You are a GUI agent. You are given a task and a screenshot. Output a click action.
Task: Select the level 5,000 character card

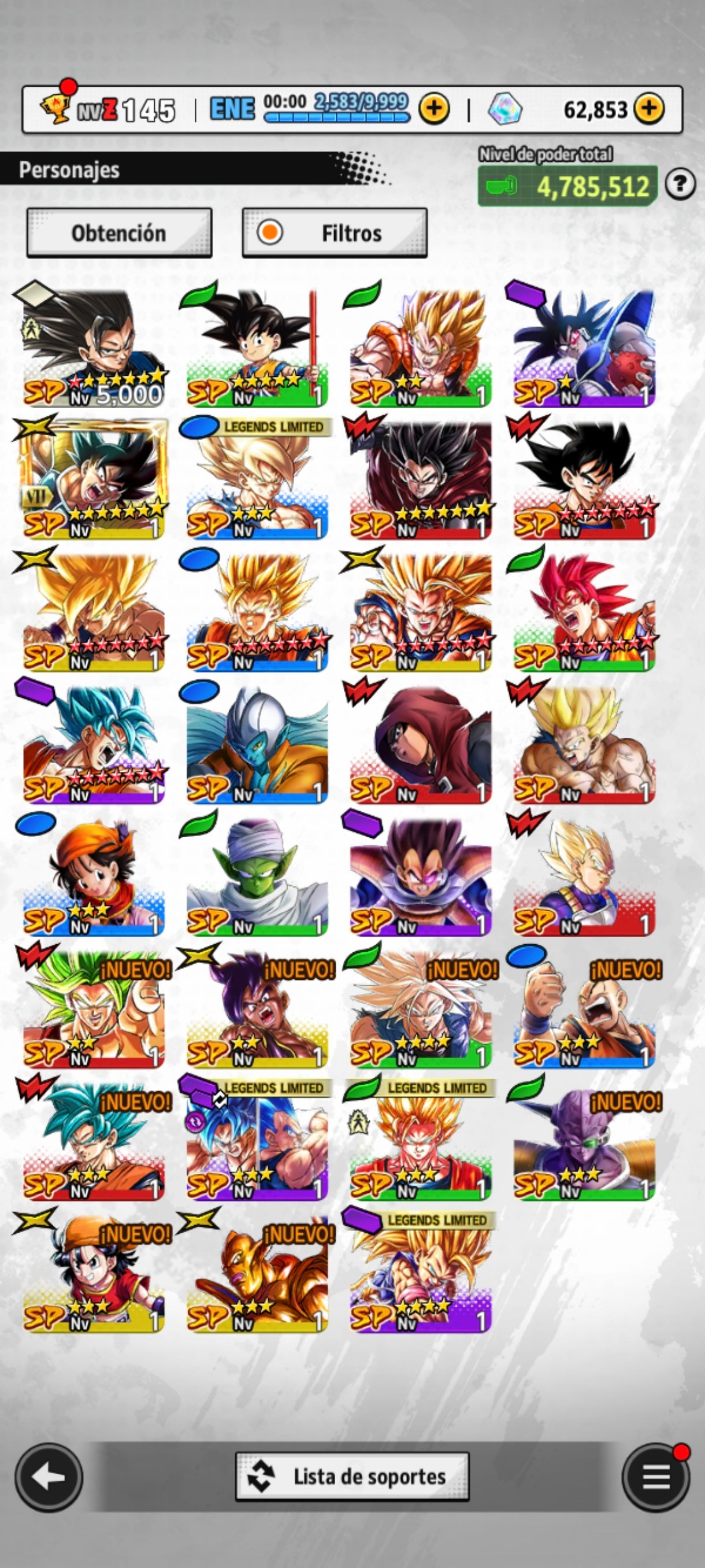coord(94,347)
